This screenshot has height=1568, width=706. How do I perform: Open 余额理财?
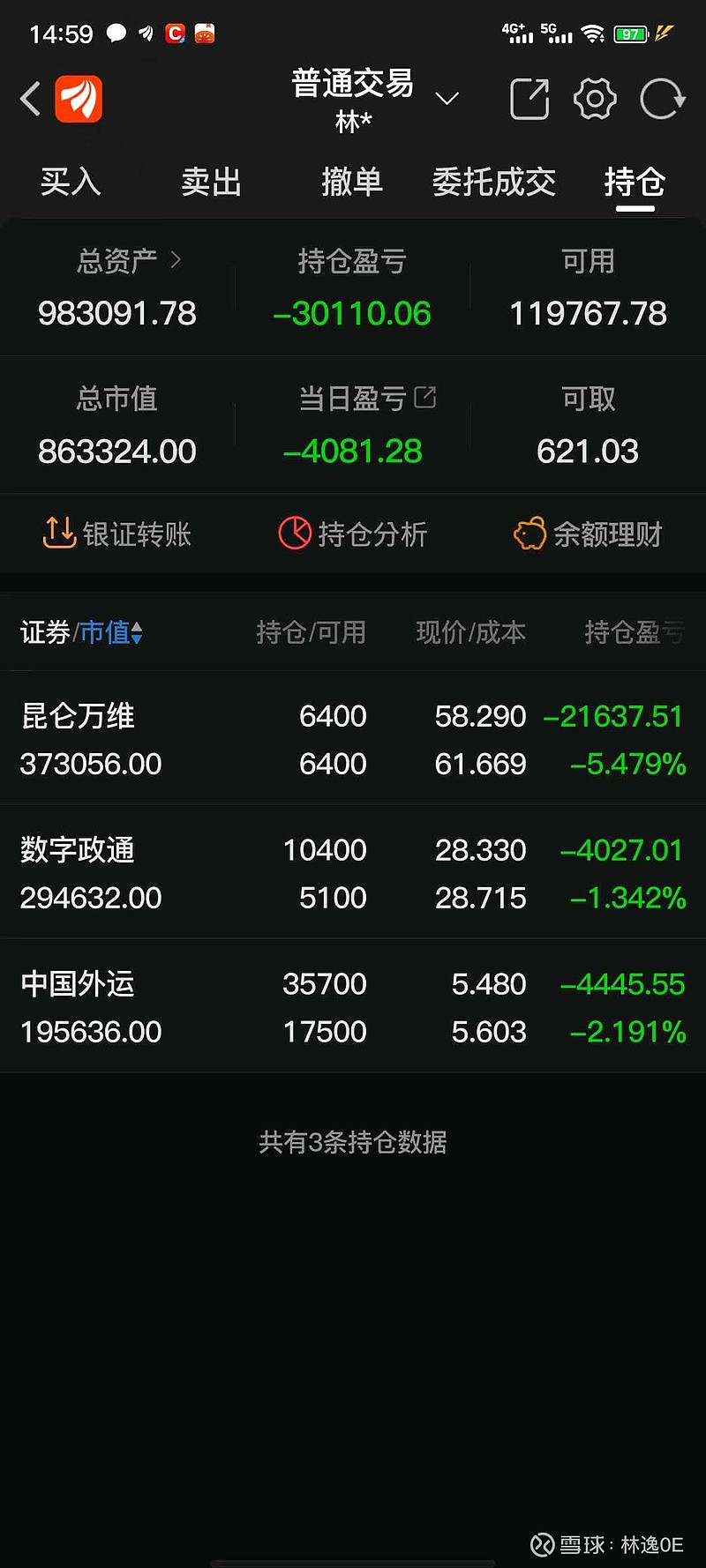588,534
